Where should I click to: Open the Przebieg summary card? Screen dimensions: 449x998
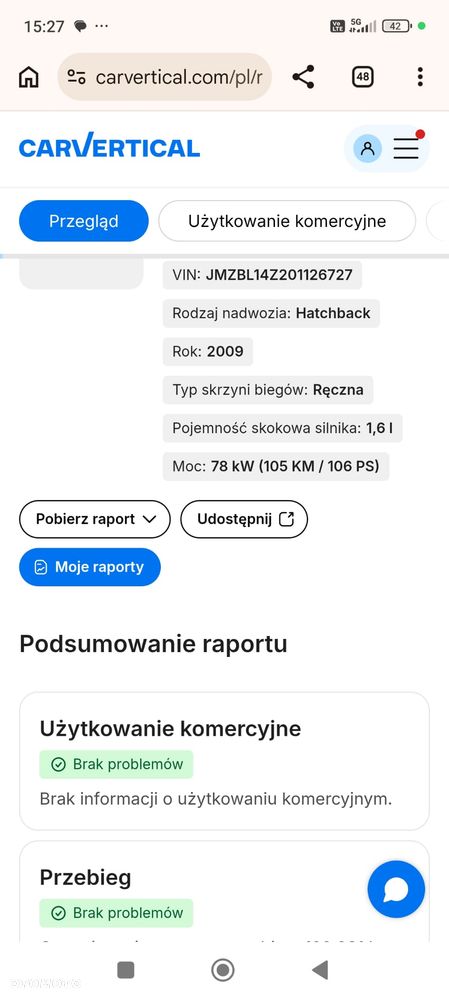point(224,891)
